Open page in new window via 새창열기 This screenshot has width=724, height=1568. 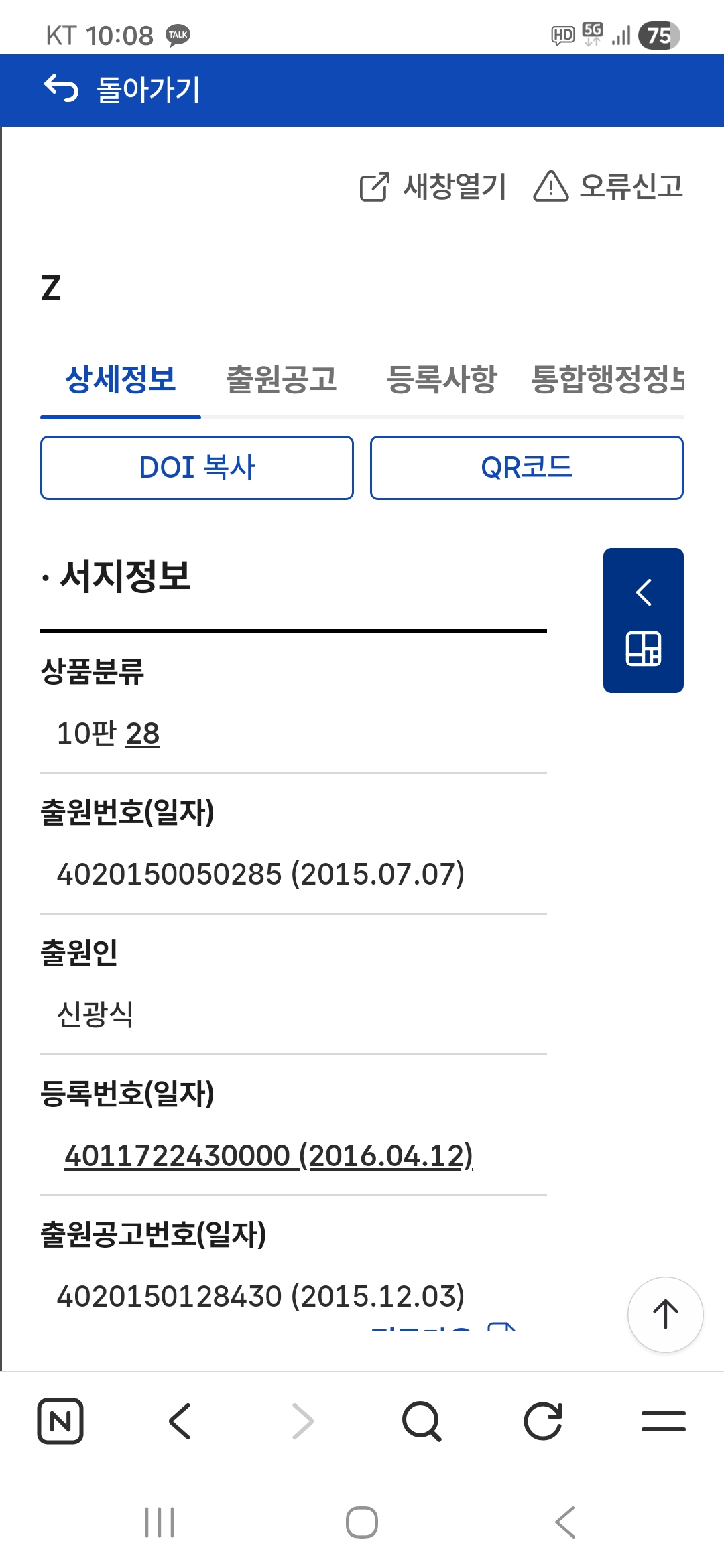pyautogui.click(x=433, y=186)
